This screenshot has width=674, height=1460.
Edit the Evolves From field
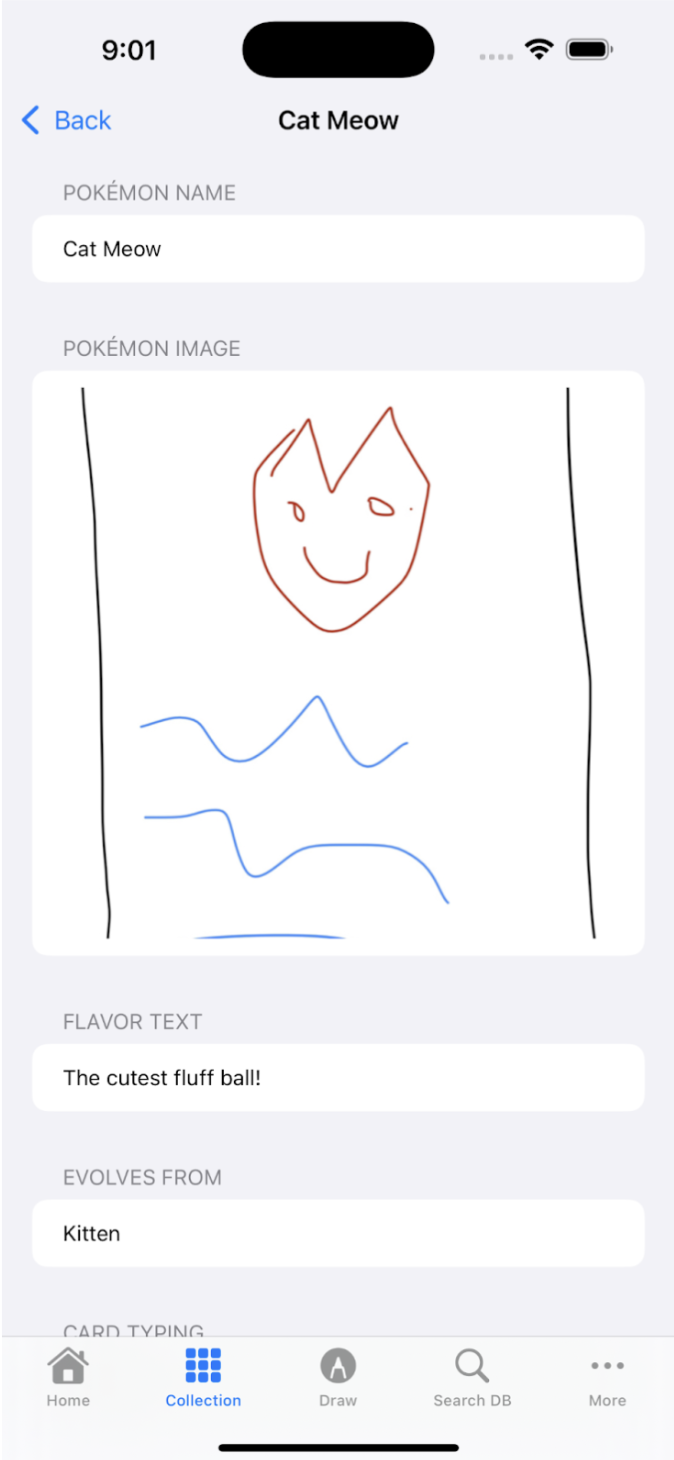338,1234
